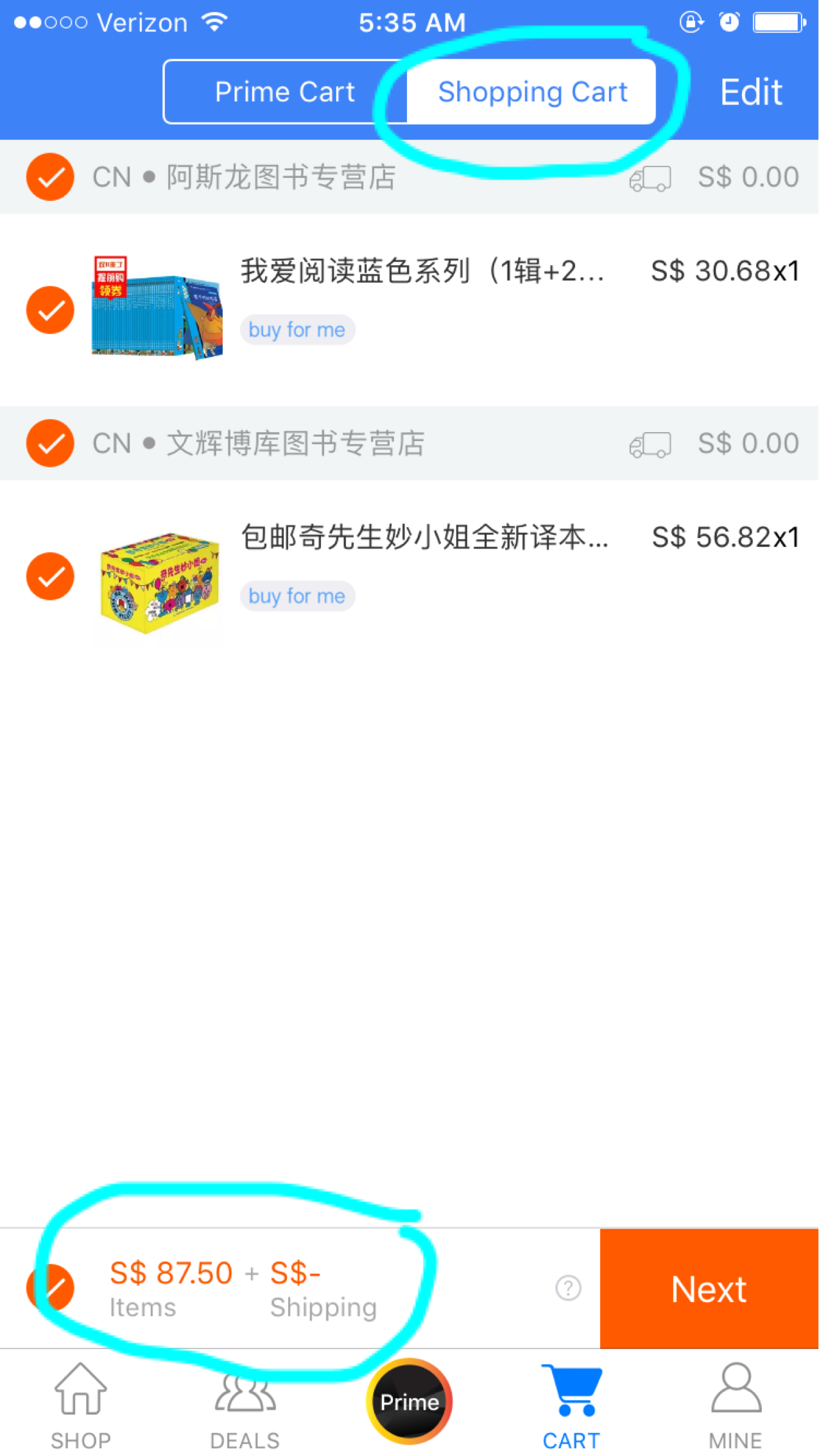Open the 包邮奇先生妙小姐 box set item
This screenshot has width=819, height=1456.
[424, 537]
